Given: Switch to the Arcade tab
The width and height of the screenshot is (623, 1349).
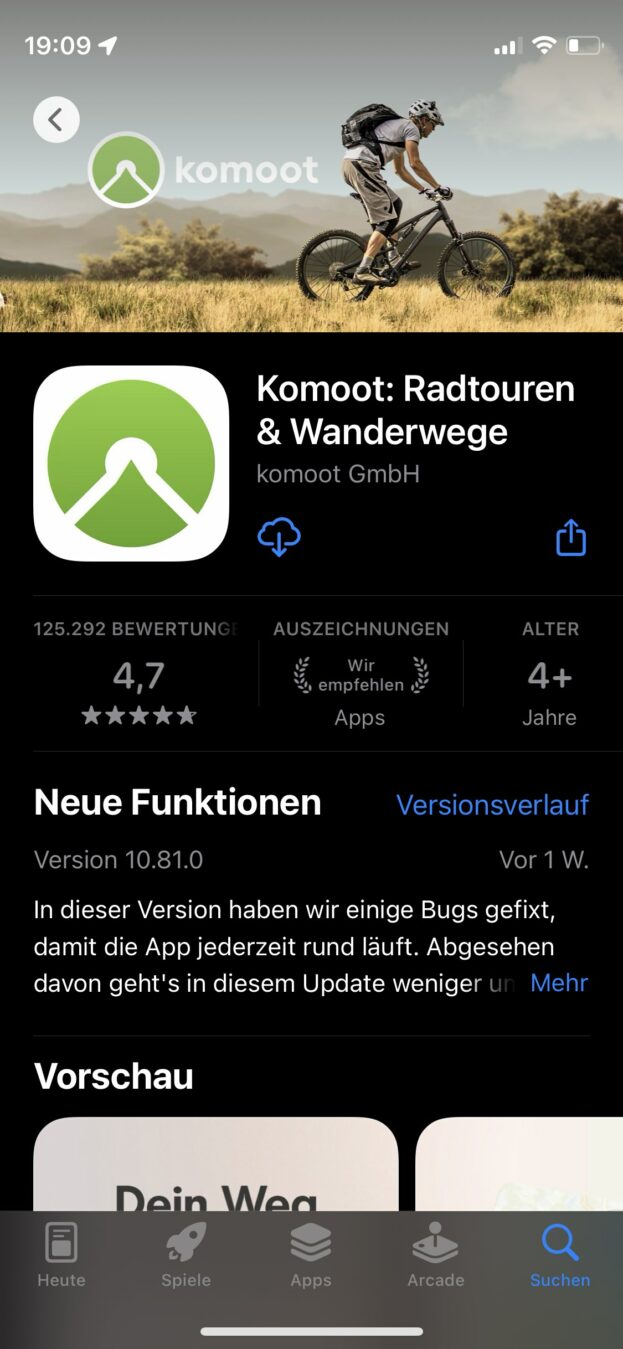Looking at the screenshot, I should [435, 1255].
